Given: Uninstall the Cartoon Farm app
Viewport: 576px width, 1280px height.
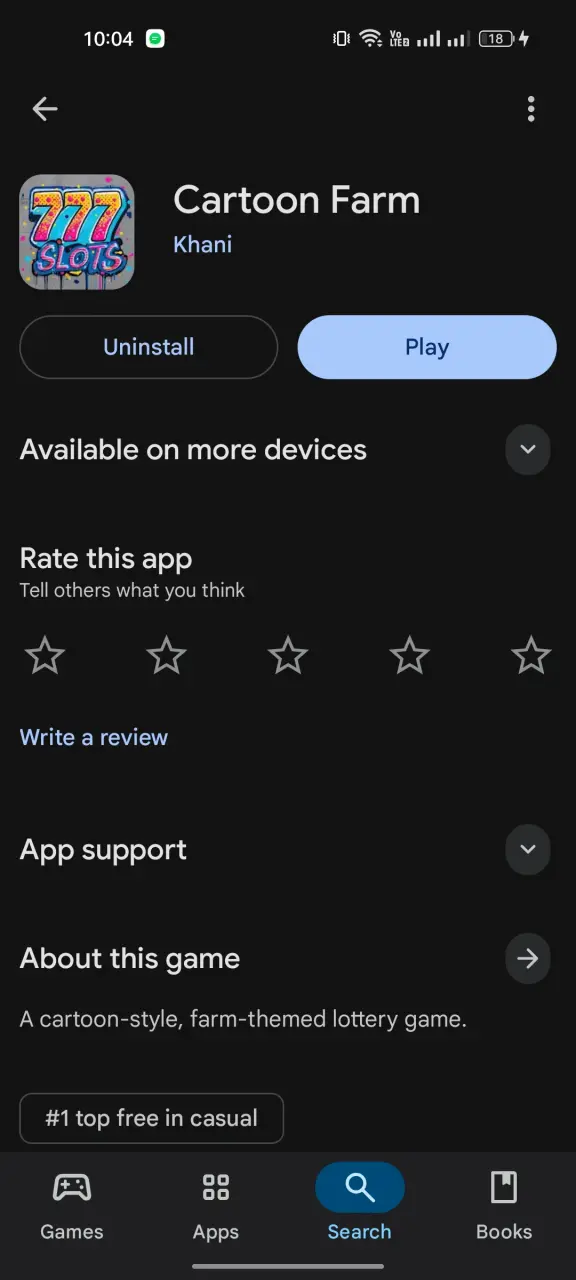Looking at the screenshot, I should pyautogui.click(x=149, y=347).
